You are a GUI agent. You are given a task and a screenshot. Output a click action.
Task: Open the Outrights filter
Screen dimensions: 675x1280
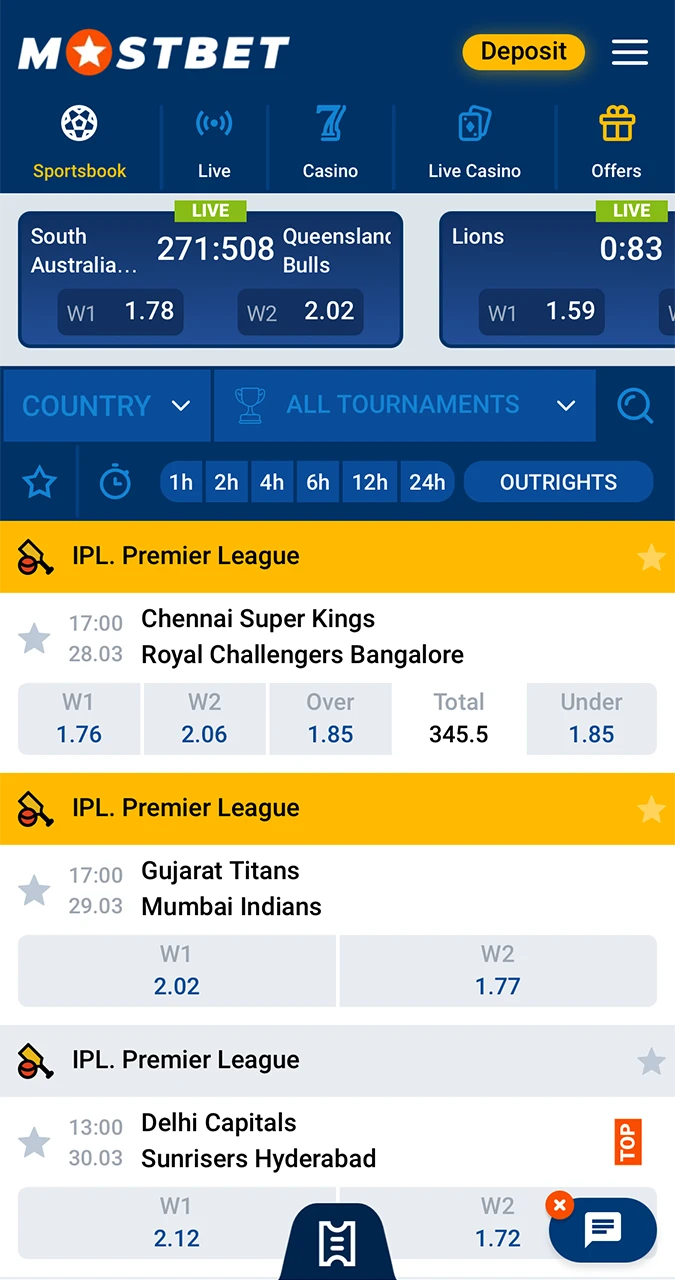point(558,483)
